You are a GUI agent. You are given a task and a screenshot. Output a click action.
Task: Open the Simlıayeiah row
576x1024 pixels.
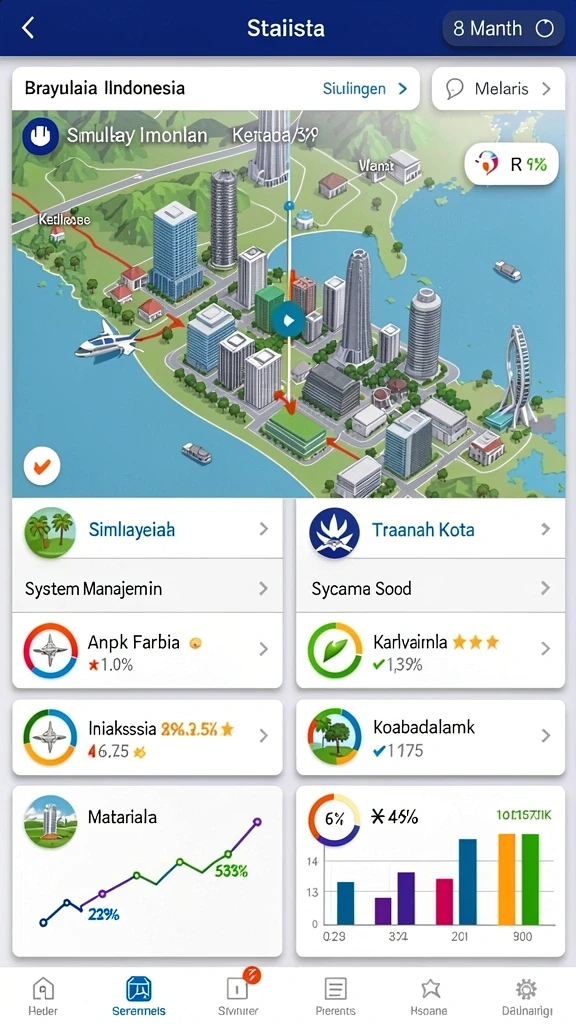(148, 530)
